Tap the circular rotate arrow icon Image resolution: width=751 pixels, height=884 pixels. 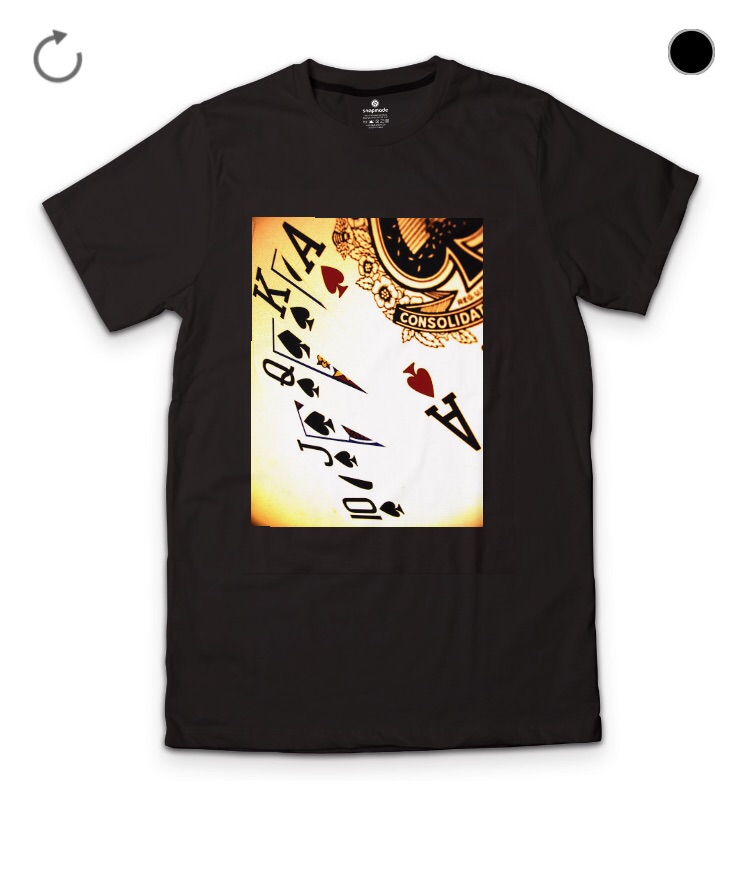(x=57, y=56)
